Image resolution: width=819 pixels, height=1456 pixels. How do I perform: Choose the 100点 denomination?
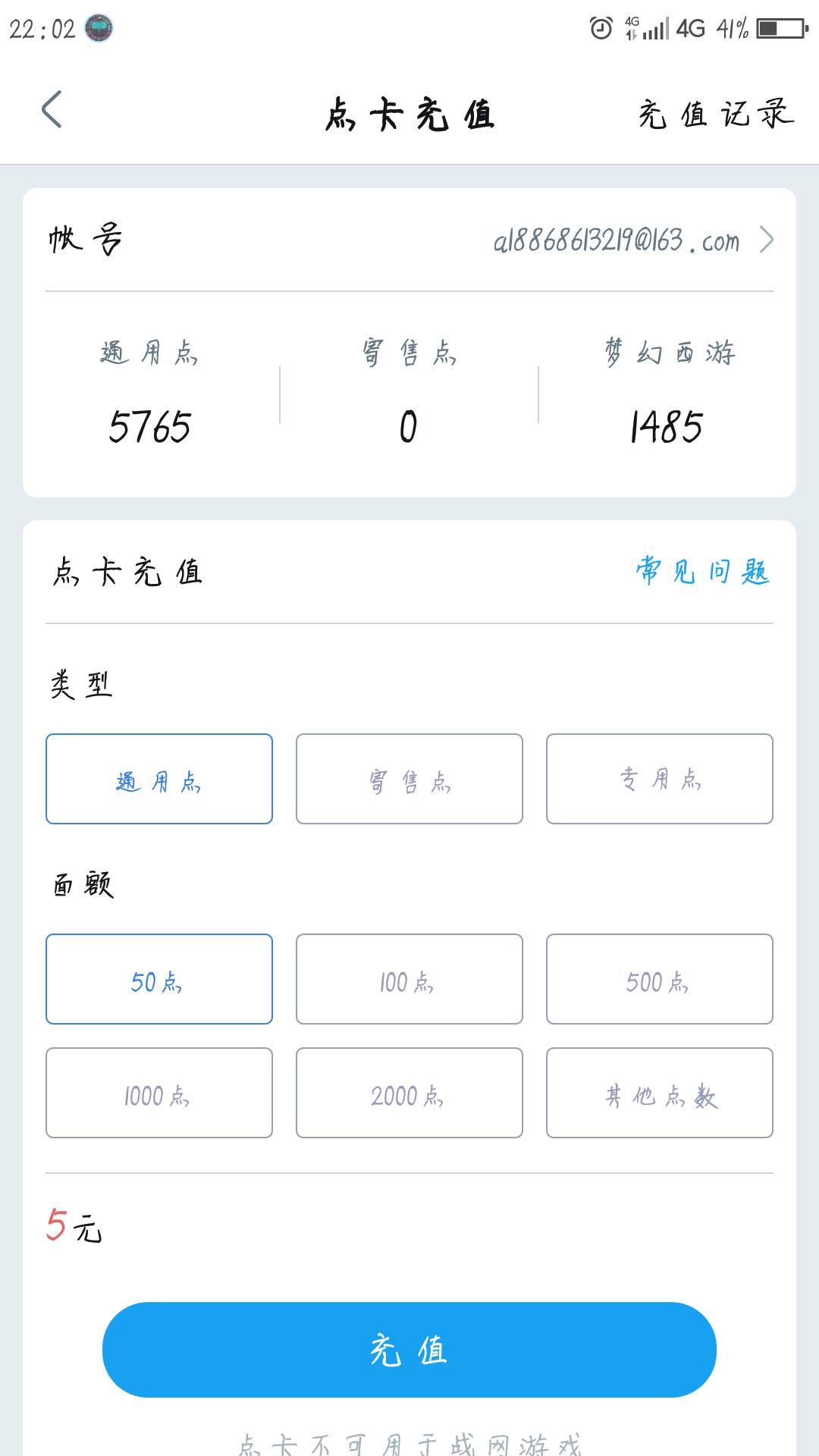pyautogui.click(x=409, y=979)
